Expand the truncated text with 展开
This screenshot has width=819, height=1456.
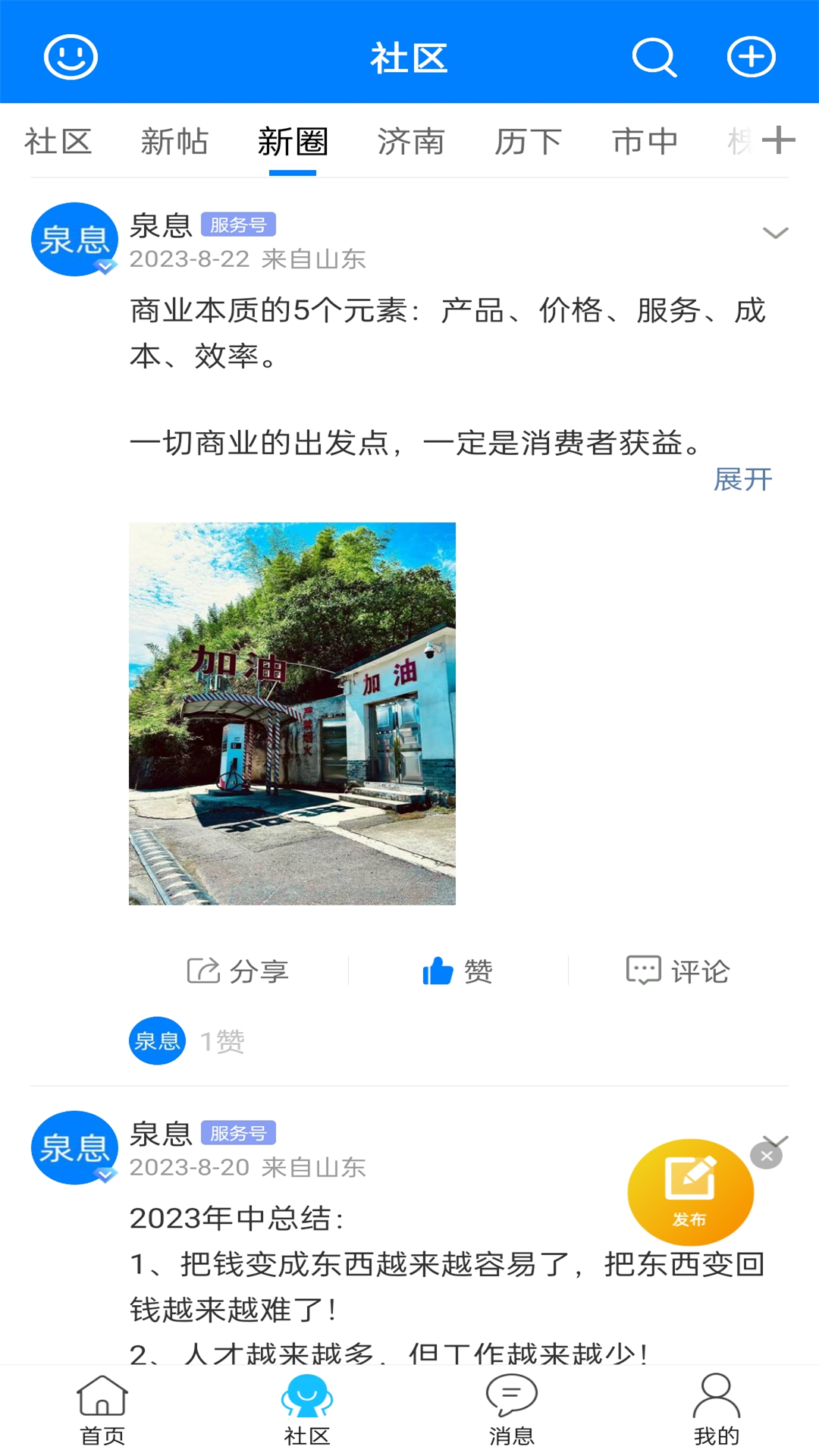(x=742, y=479)
